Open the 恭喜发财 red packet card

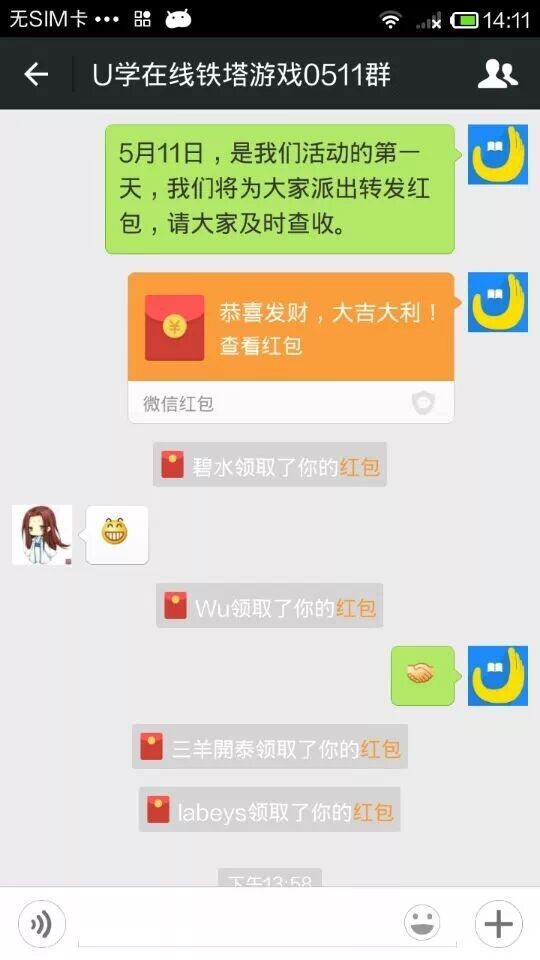pos(291,347)
